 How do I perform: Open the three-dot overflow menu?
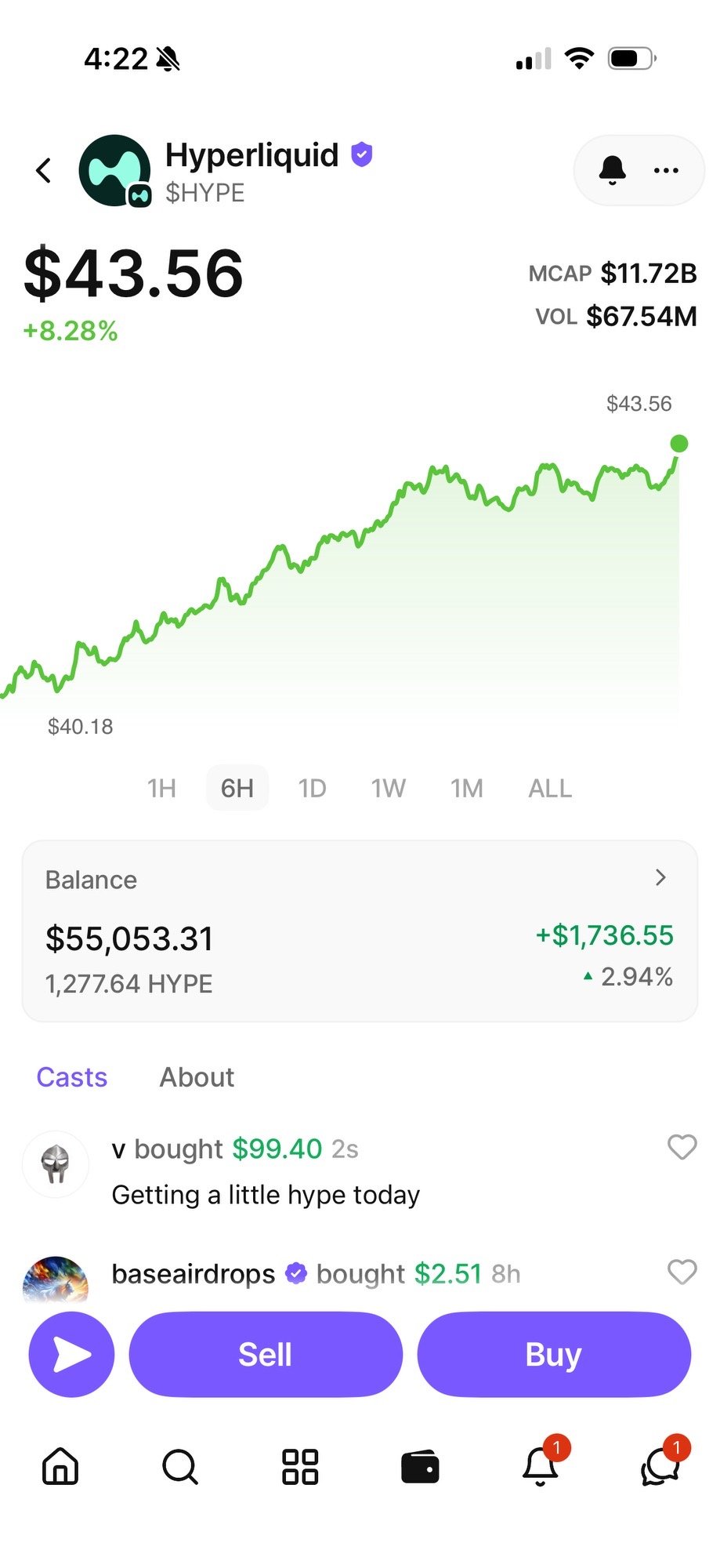click(x=666, y=170)
